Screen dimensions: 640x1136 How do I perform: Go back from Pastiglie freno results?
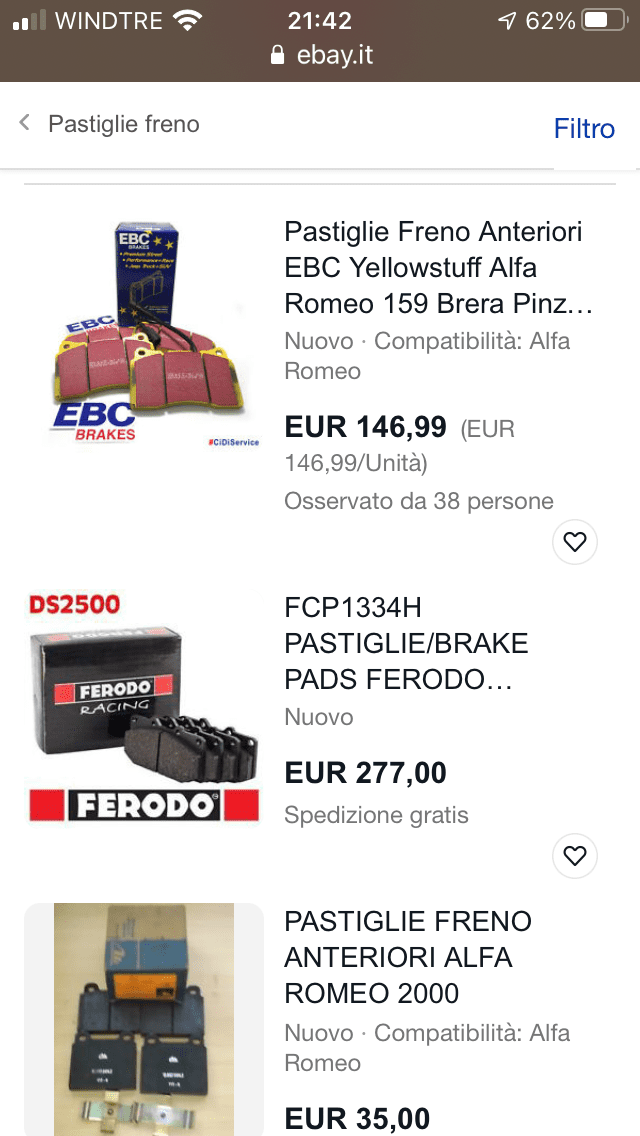pyautogui.click(x=26, y=124)
